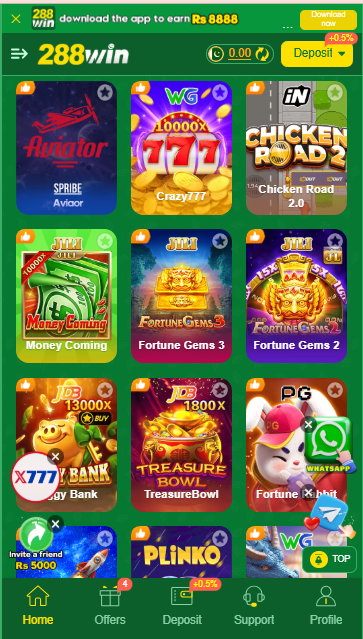Close the X777 floating badge
363x639 pixels.
(x=55, y=456)
